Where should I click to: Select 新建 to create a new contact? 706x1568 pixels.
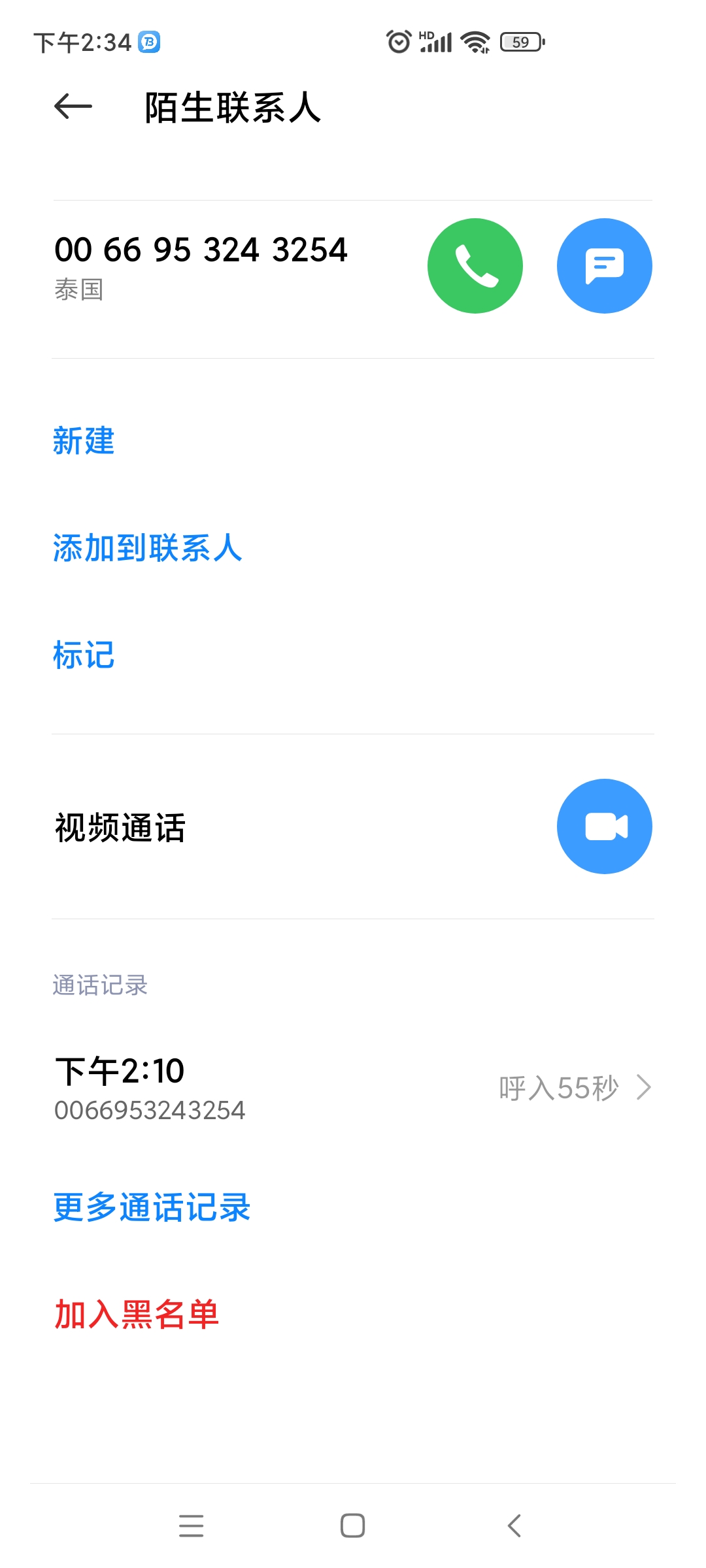pos(84,441)
